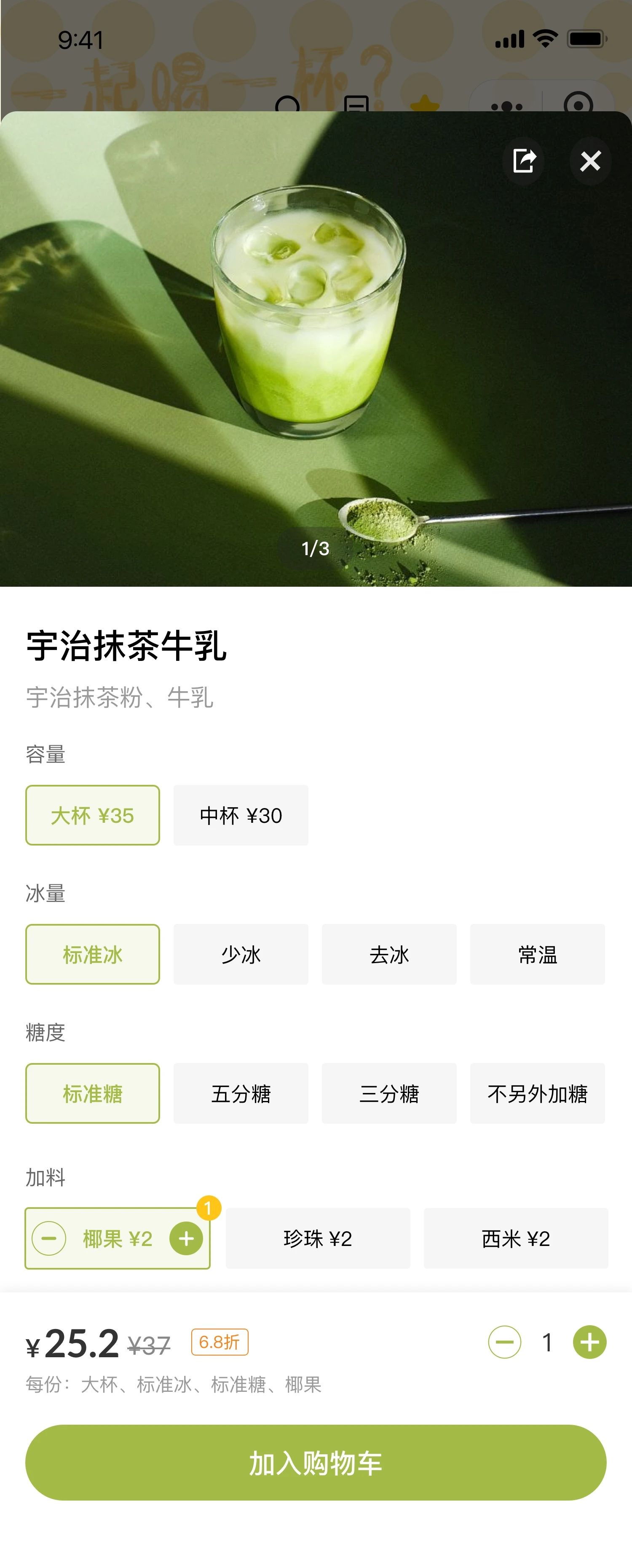This screenshot has height=1568, width=632.
Task: Choose 五分糖 sweetness
Action: (x=241, y=1094)
